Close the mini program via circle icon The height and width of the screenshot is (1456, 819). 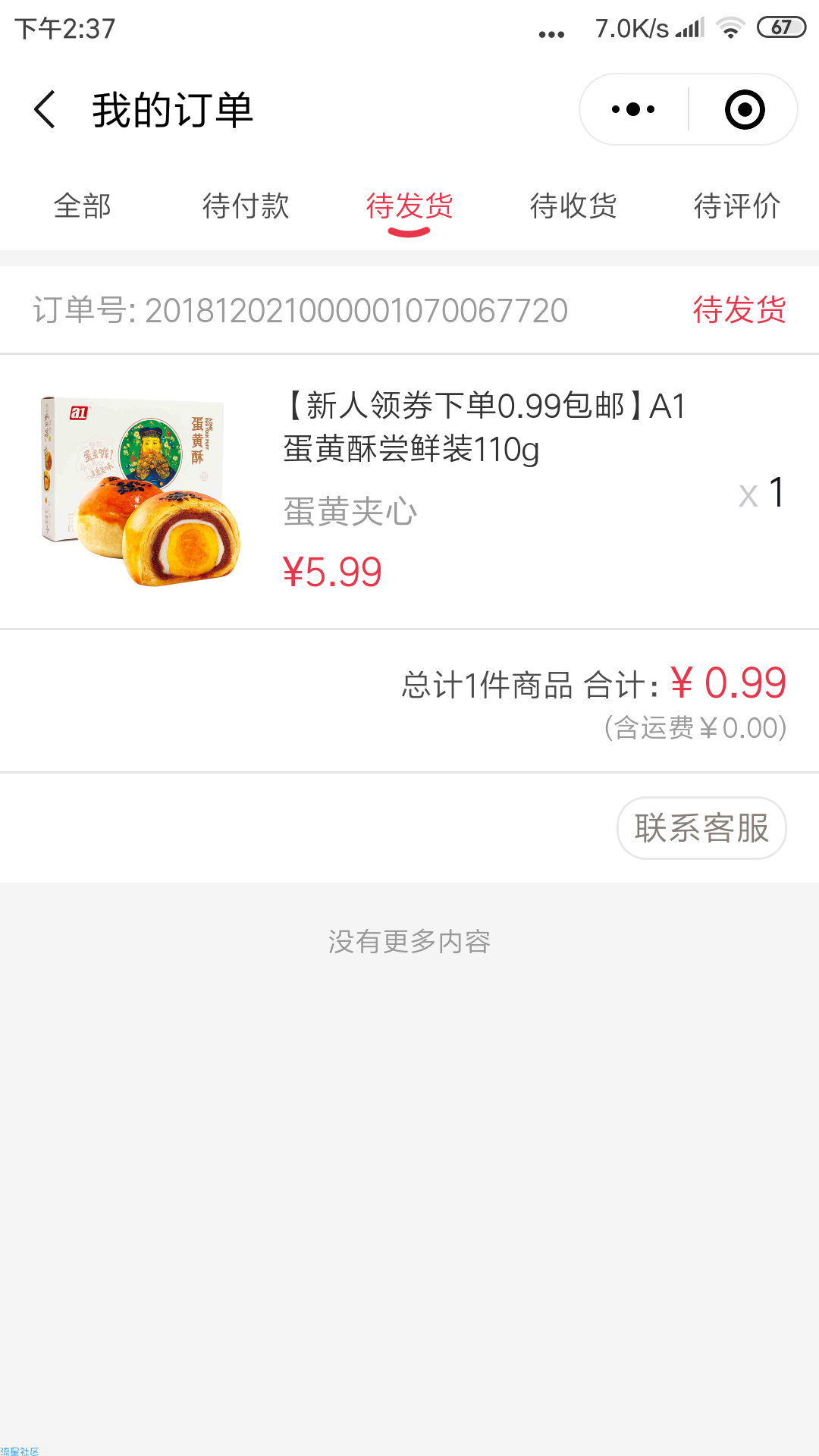point(744,109)
